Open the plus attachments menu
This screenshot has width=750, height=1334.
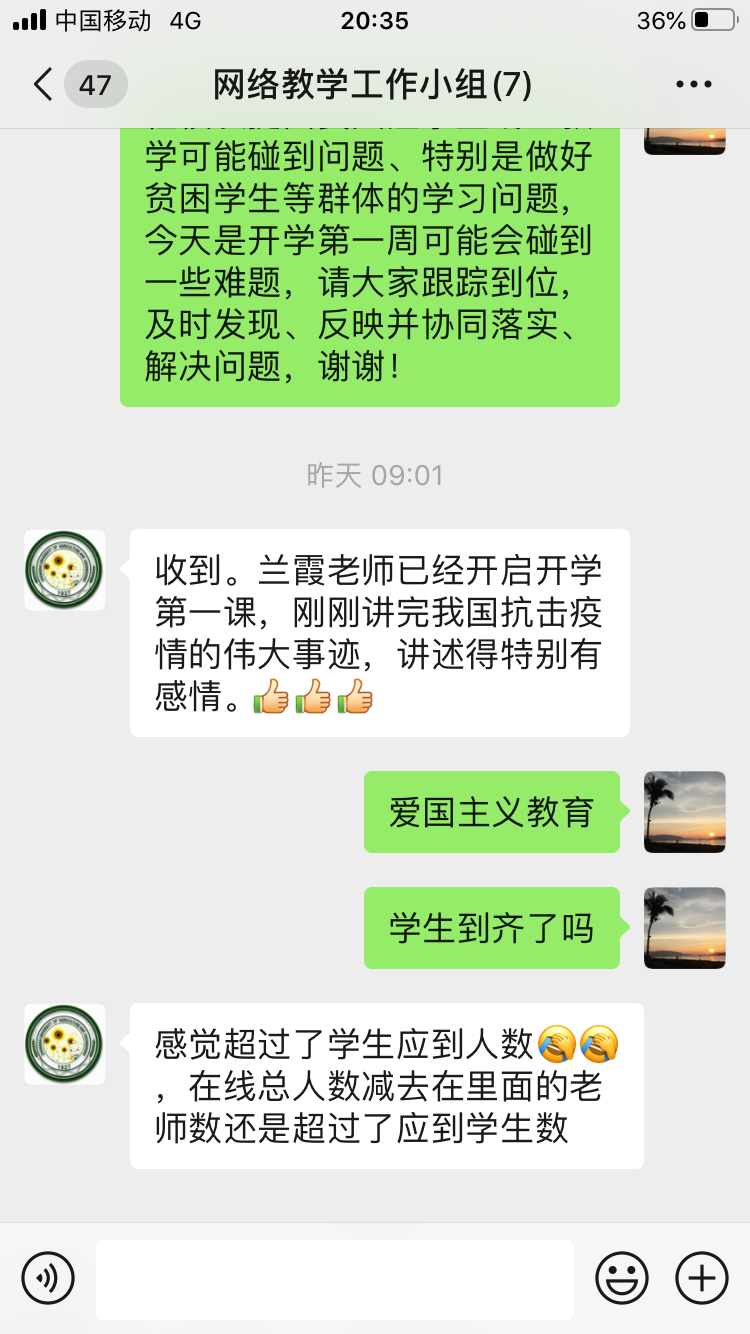[702, 1278]
